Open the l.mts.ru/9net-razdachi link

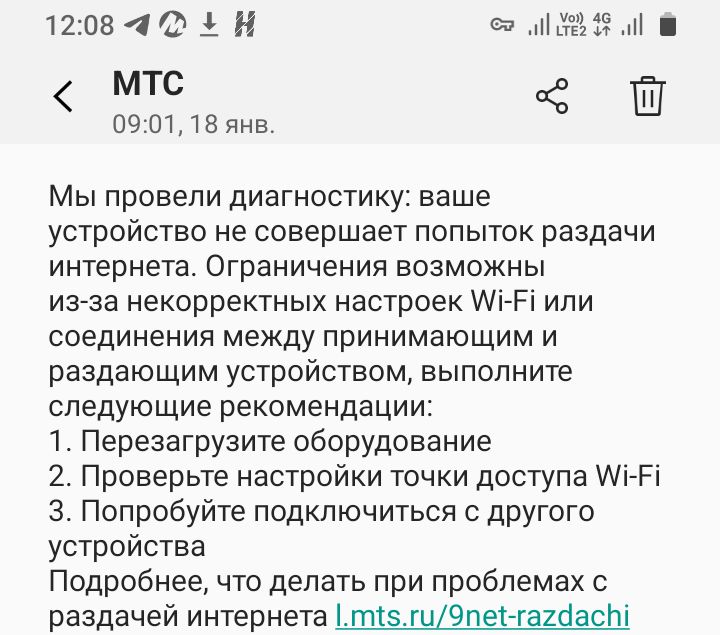(x=482, y=616)
